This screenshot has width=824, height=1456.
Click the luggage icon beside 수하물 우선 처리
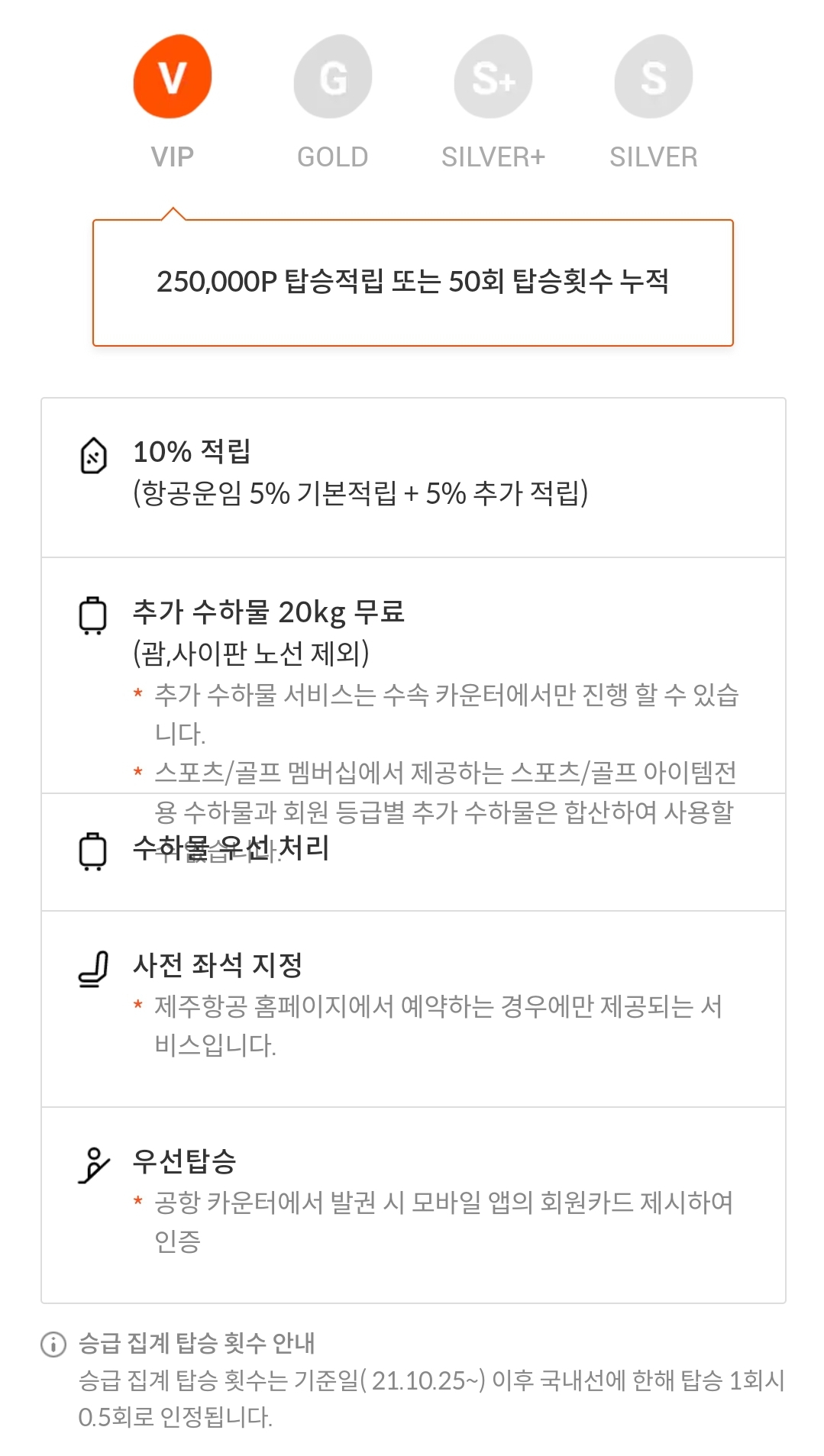pos(93,850)
